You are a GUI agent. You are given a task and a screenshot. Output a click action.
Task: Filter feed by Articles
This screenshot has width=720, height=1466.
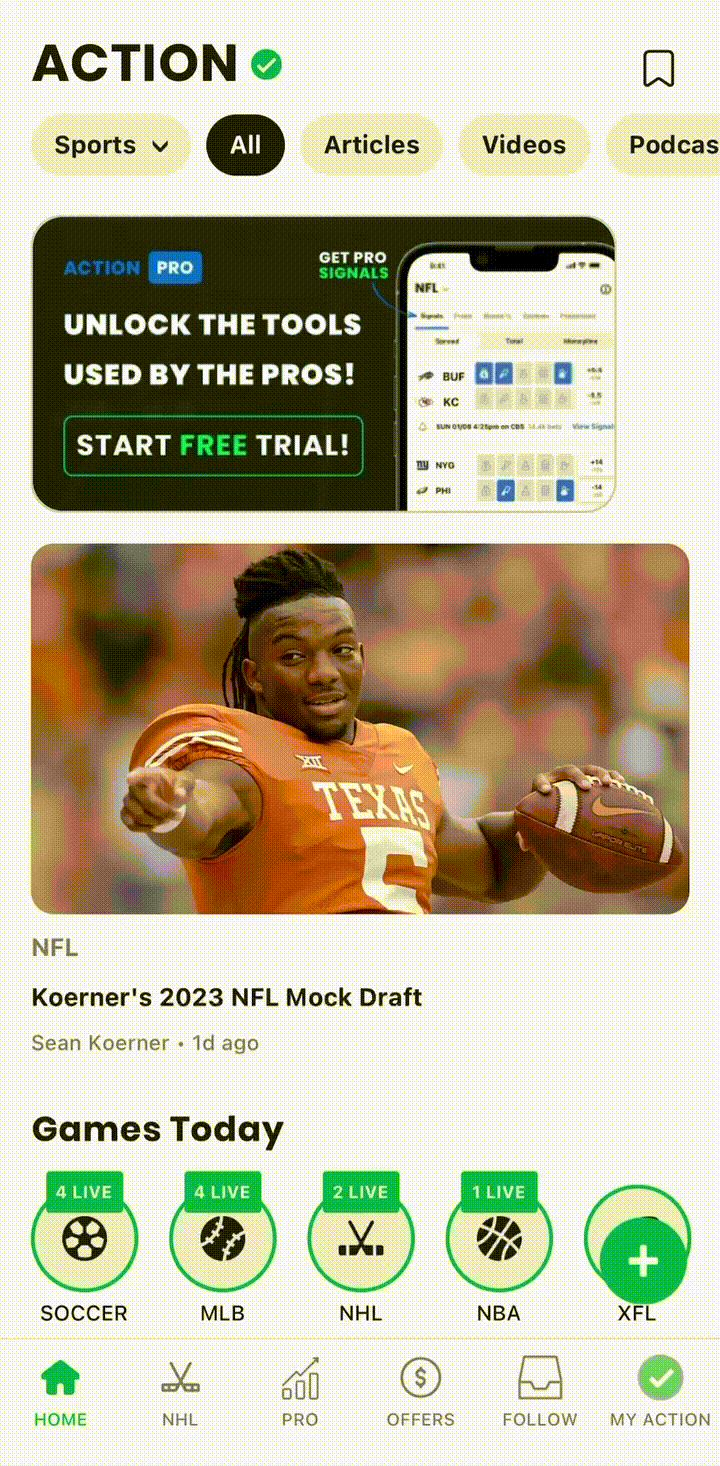pos(371,145)
